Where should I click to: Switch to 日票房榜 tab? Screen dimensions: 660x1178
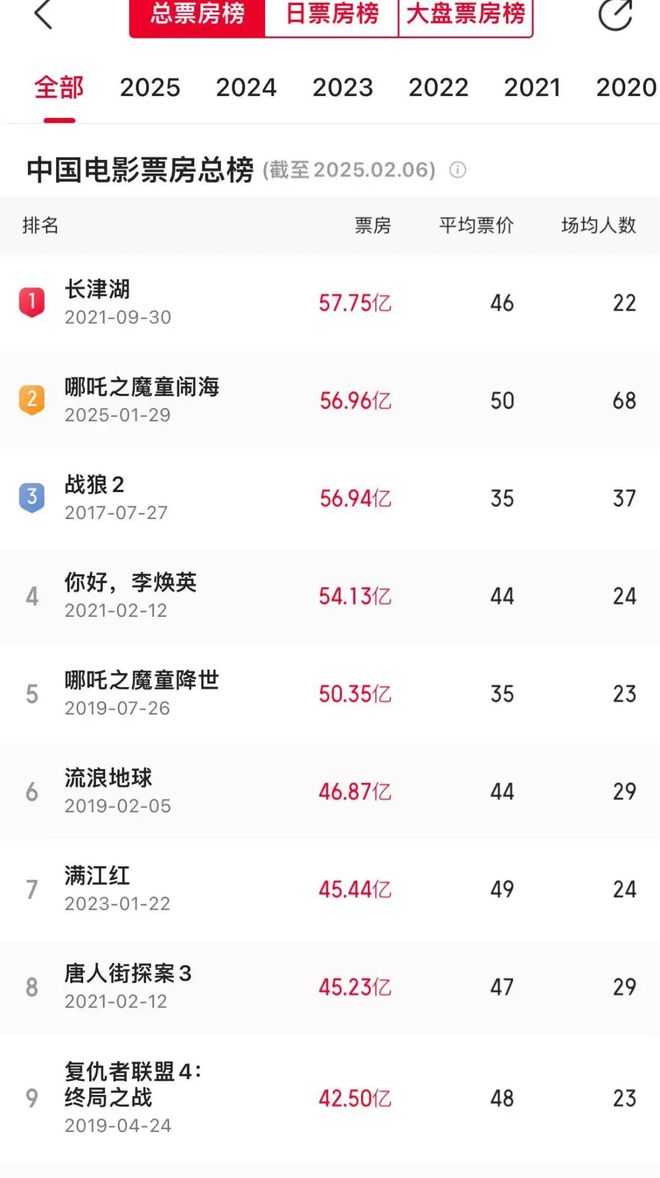332,15
